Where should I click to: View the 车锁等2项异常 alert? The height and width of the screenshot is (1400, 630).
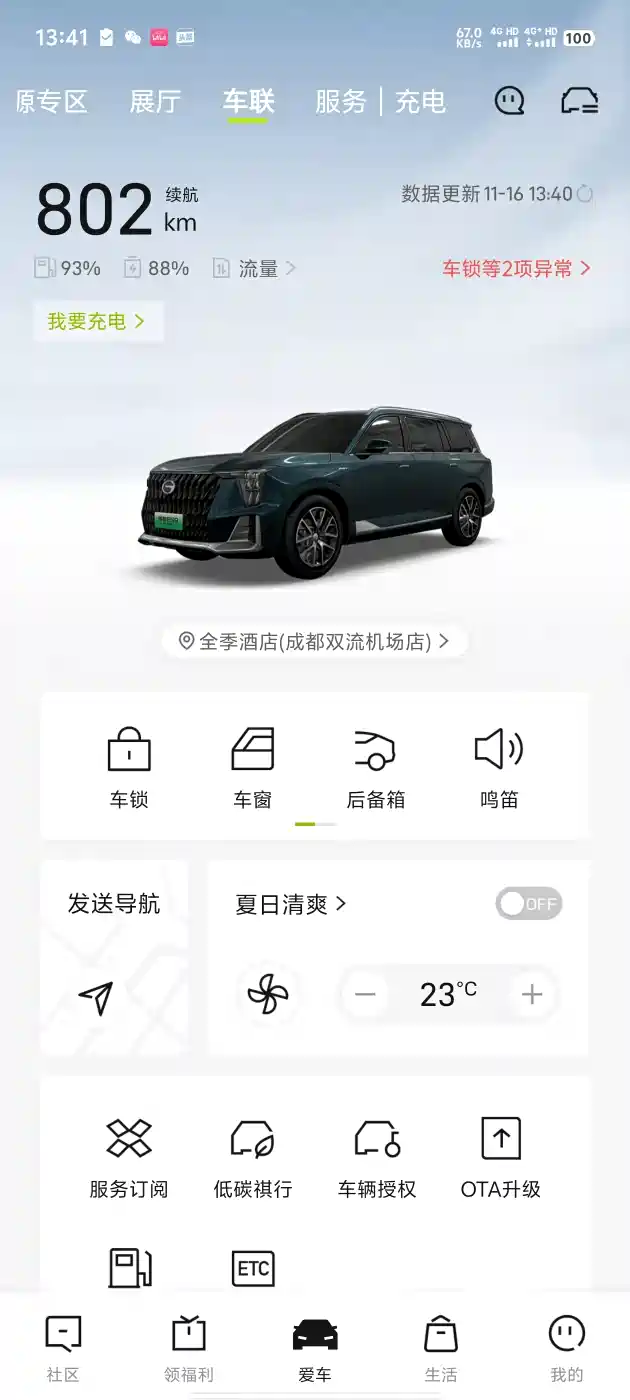pyautogui.click(x=516, y=268)
